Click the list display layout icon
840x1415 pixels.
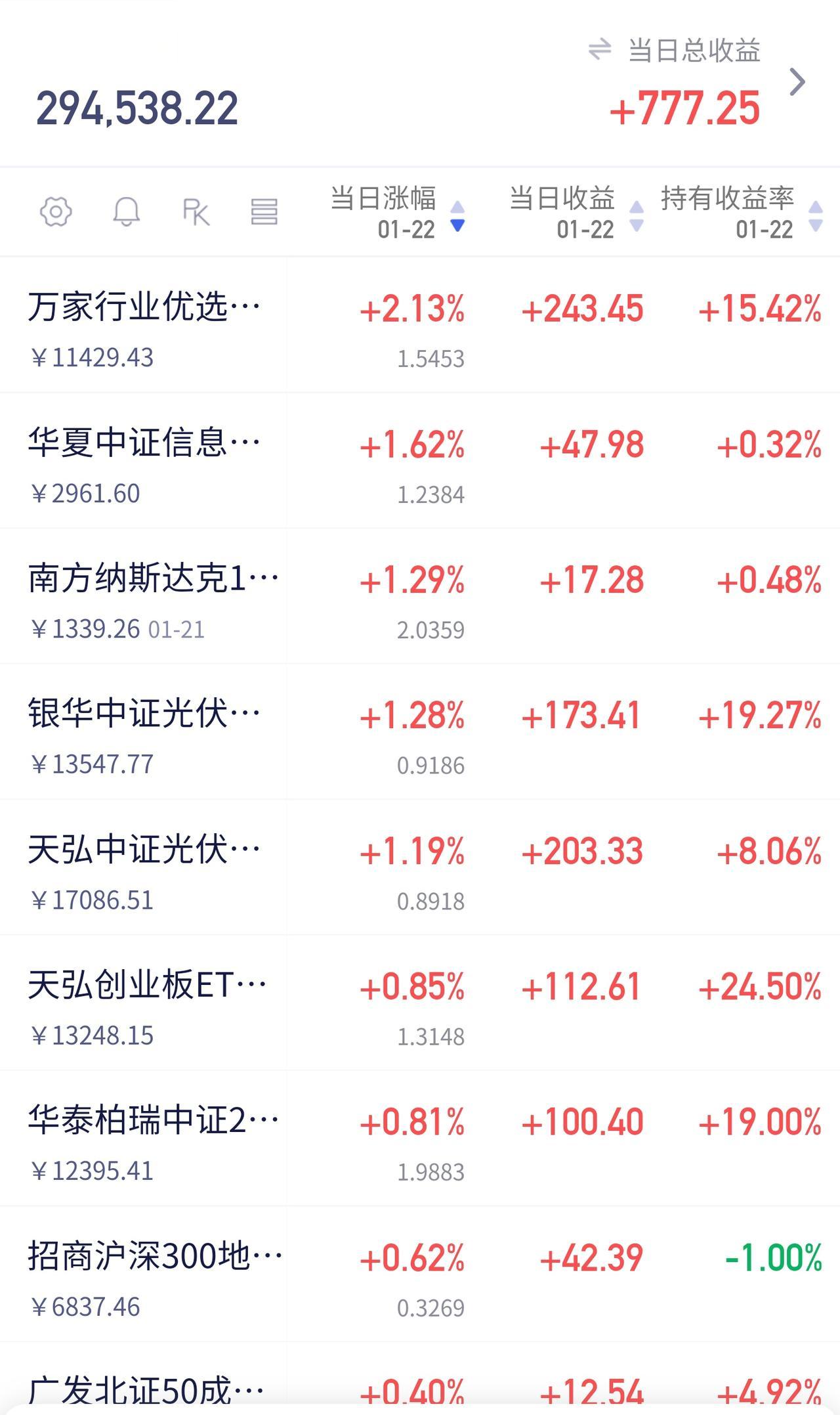pos(262,212)
